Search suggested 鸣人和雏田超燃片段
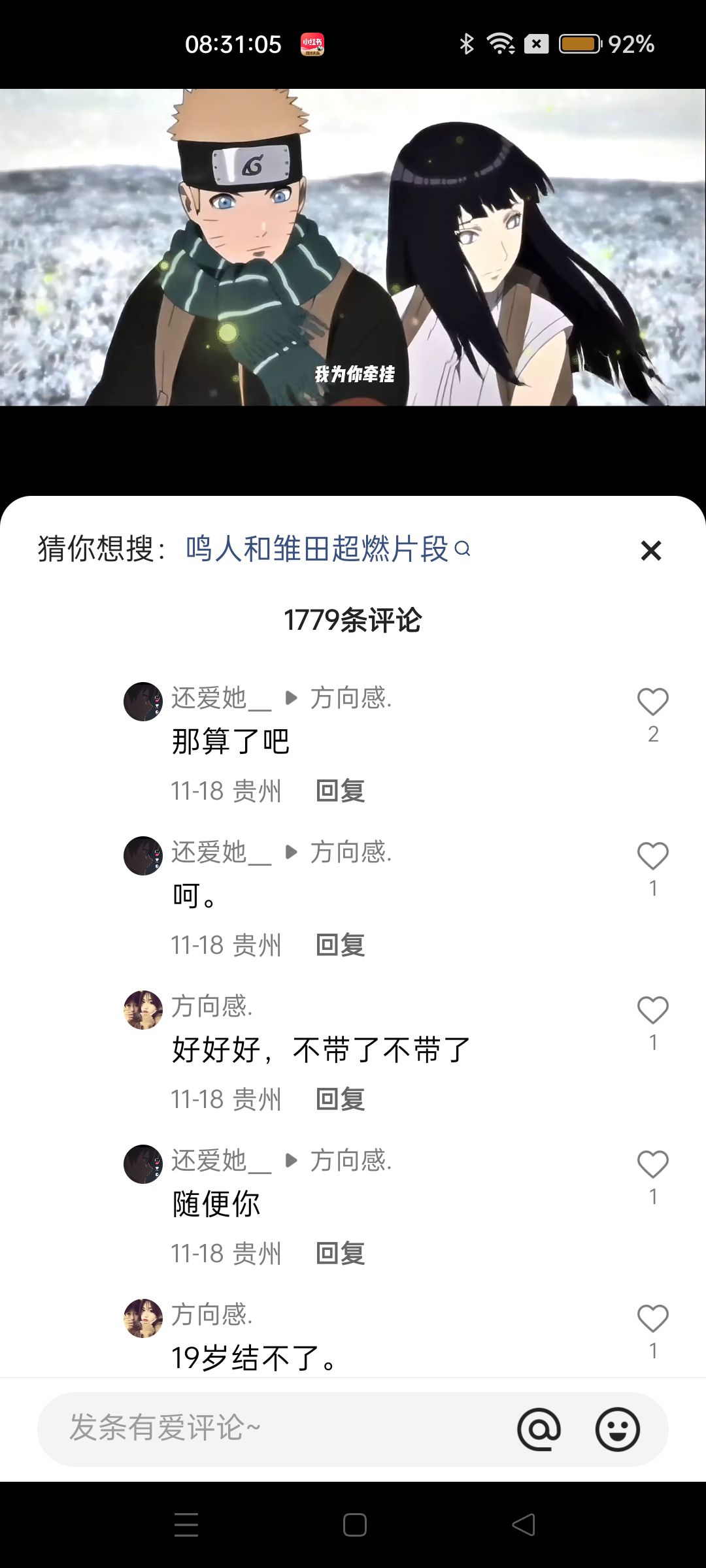This screenshot has width=706, height=1568. coord(327,549)
